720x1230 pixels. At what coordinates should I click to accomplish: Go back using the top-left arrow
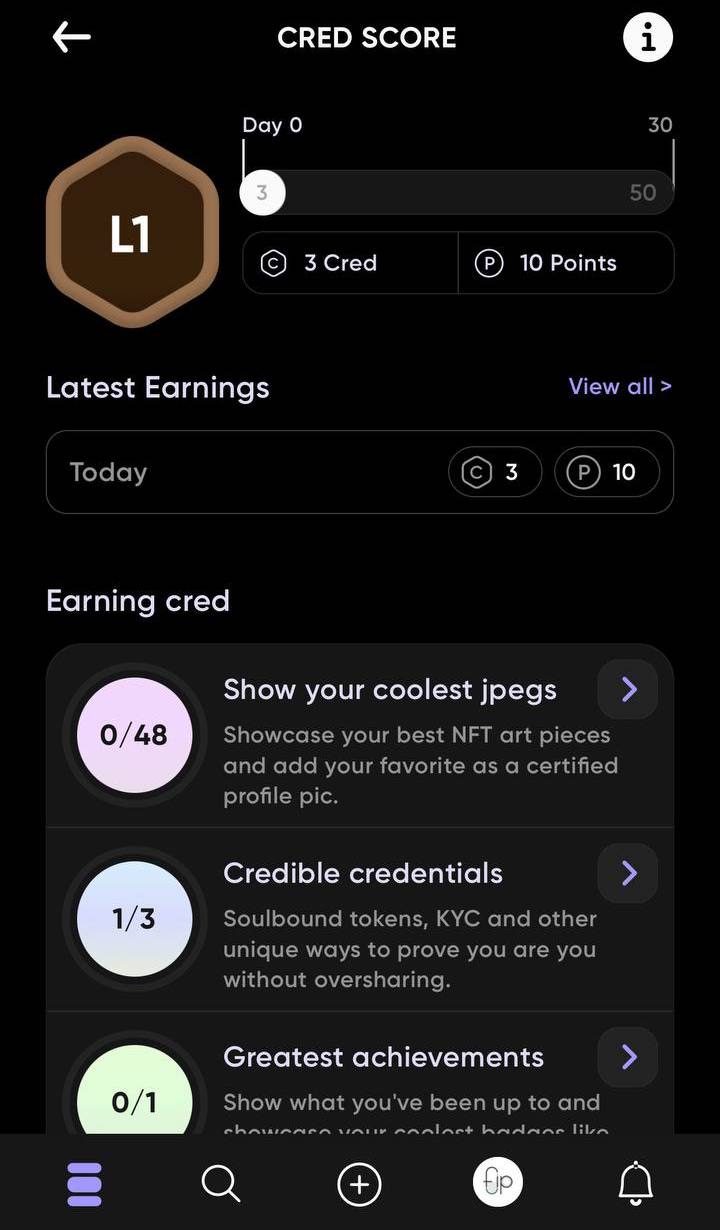tap(72, 38)
